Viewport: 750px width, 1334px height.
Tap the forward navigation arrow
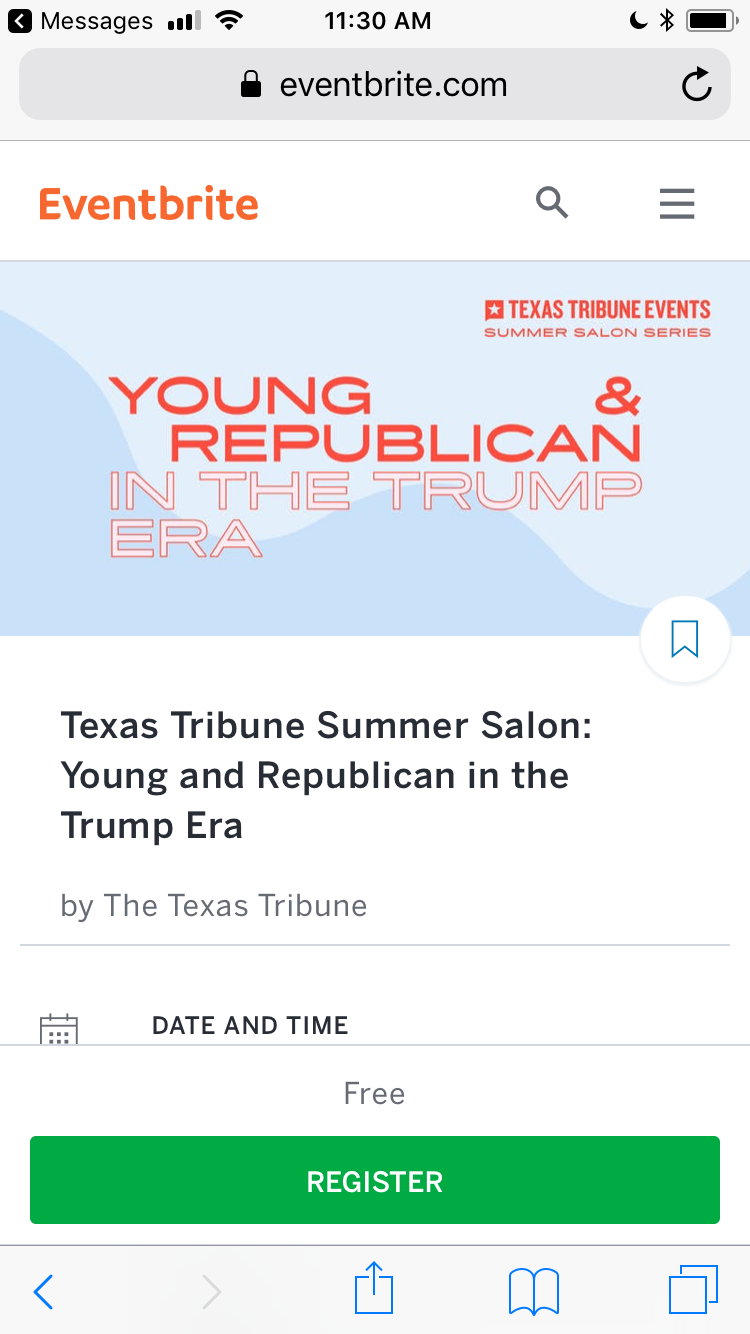210,1292
